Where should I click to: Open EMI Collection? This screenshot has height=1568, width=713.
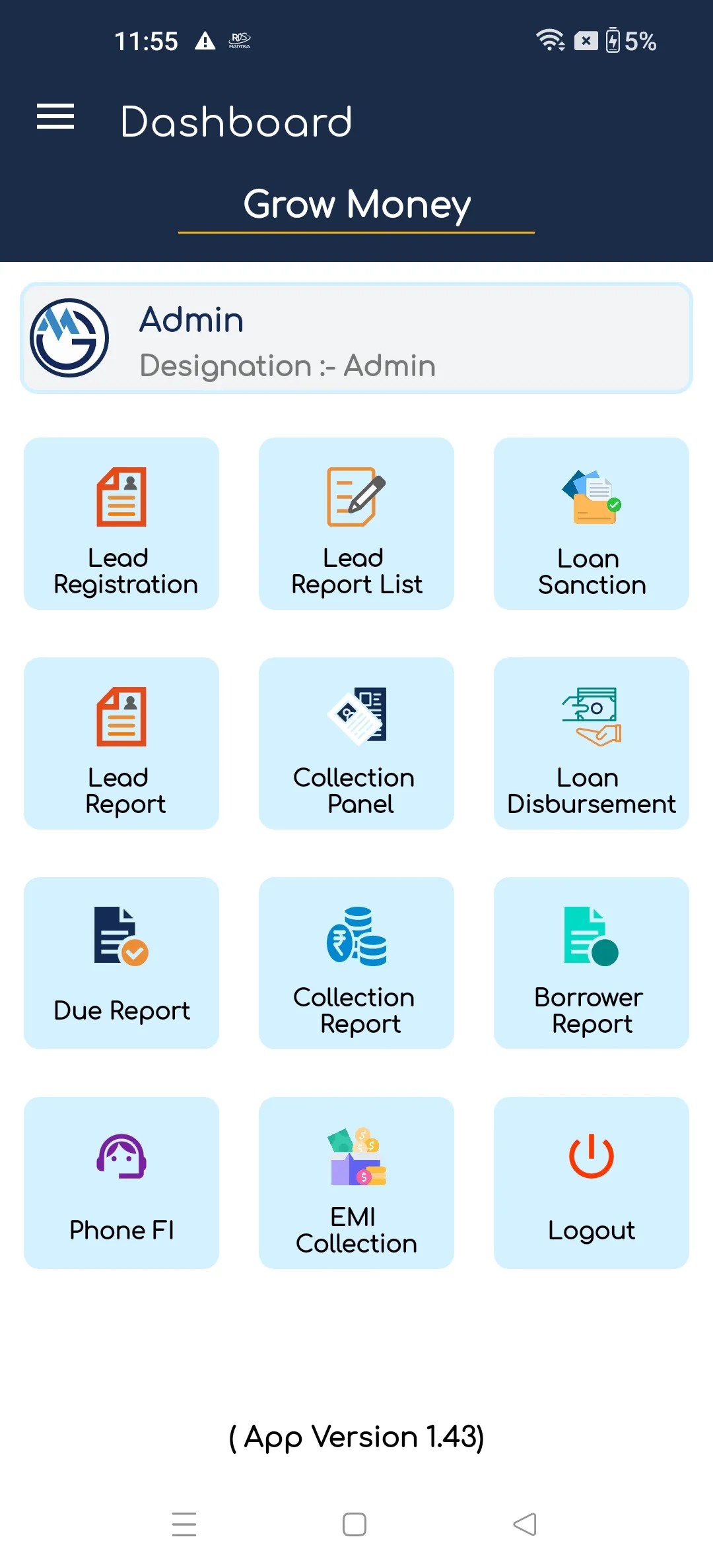coord(356,1183)
